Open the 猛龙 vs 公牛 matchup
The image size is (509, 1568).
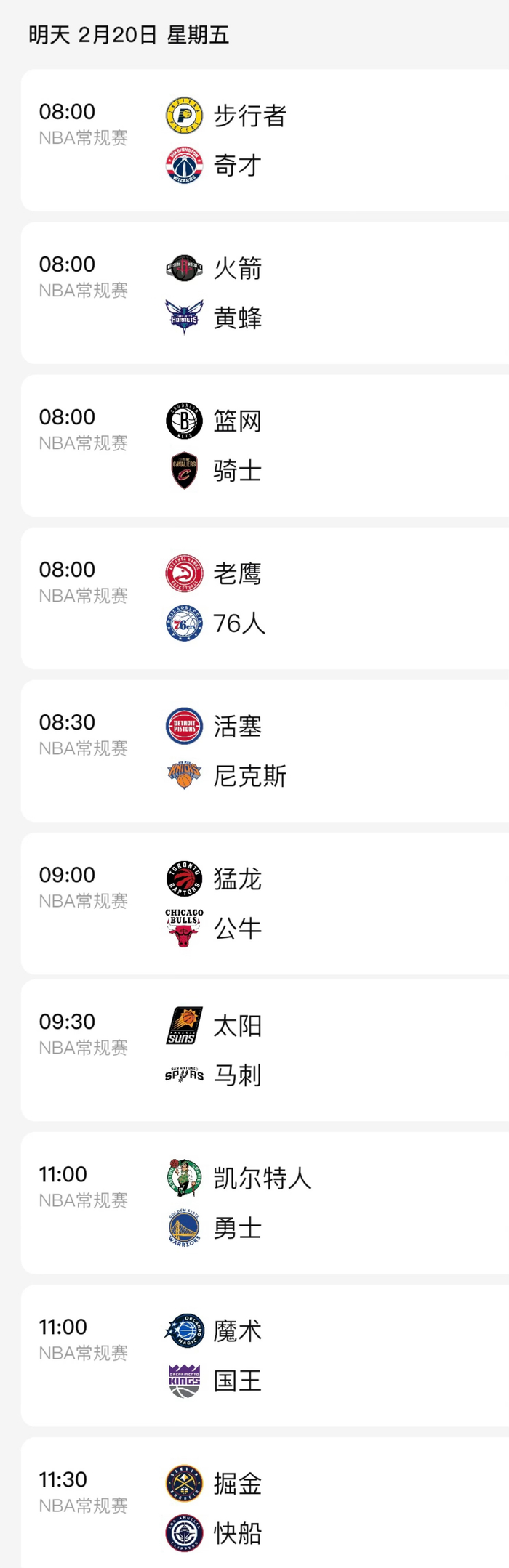(x=265, y=903)
